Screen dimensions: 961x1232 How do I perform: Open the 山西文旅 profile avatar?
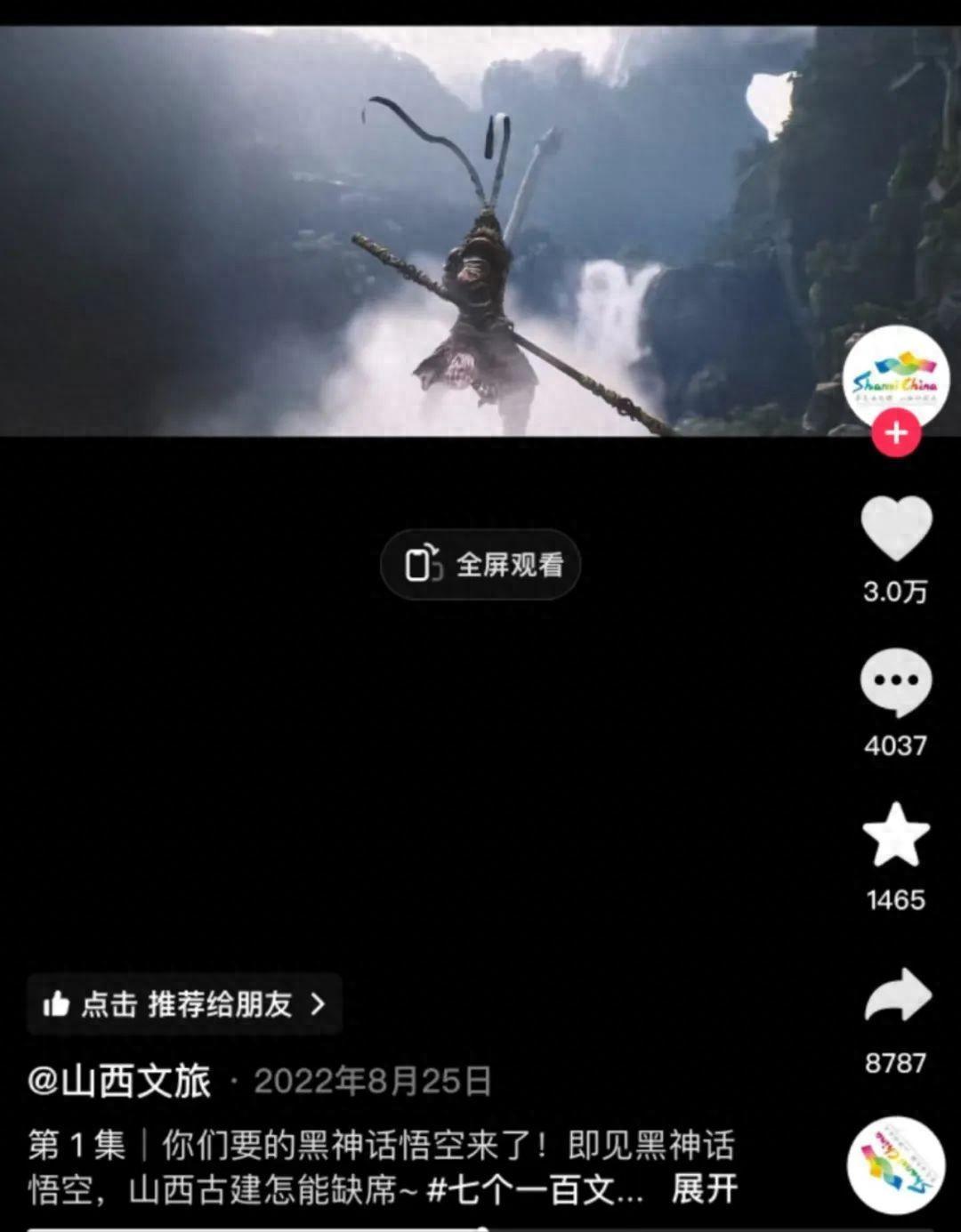pyautogui.click(x=895, y=377)
